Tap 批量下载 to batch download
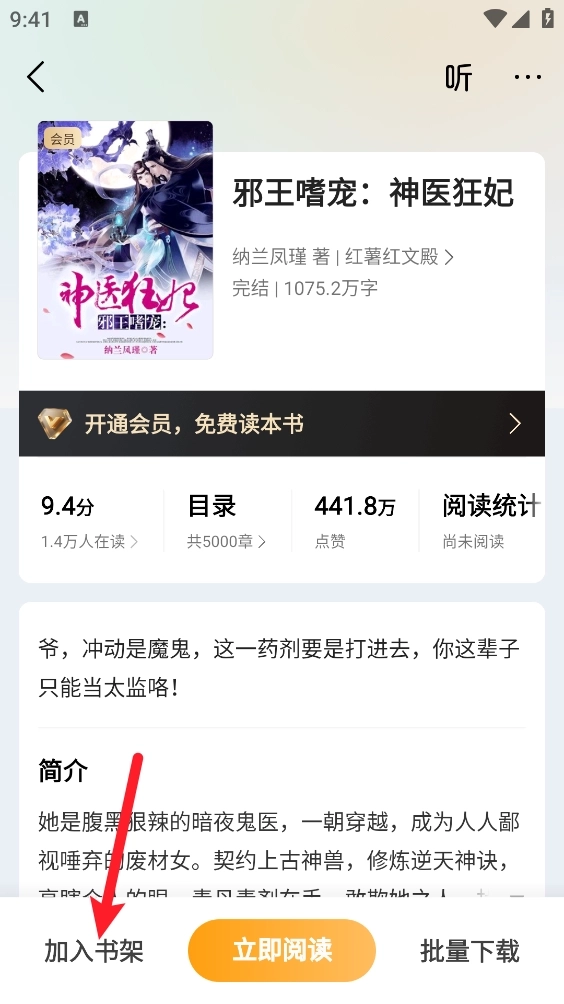This screenshot has height=1004, width=564. [469, 951]
